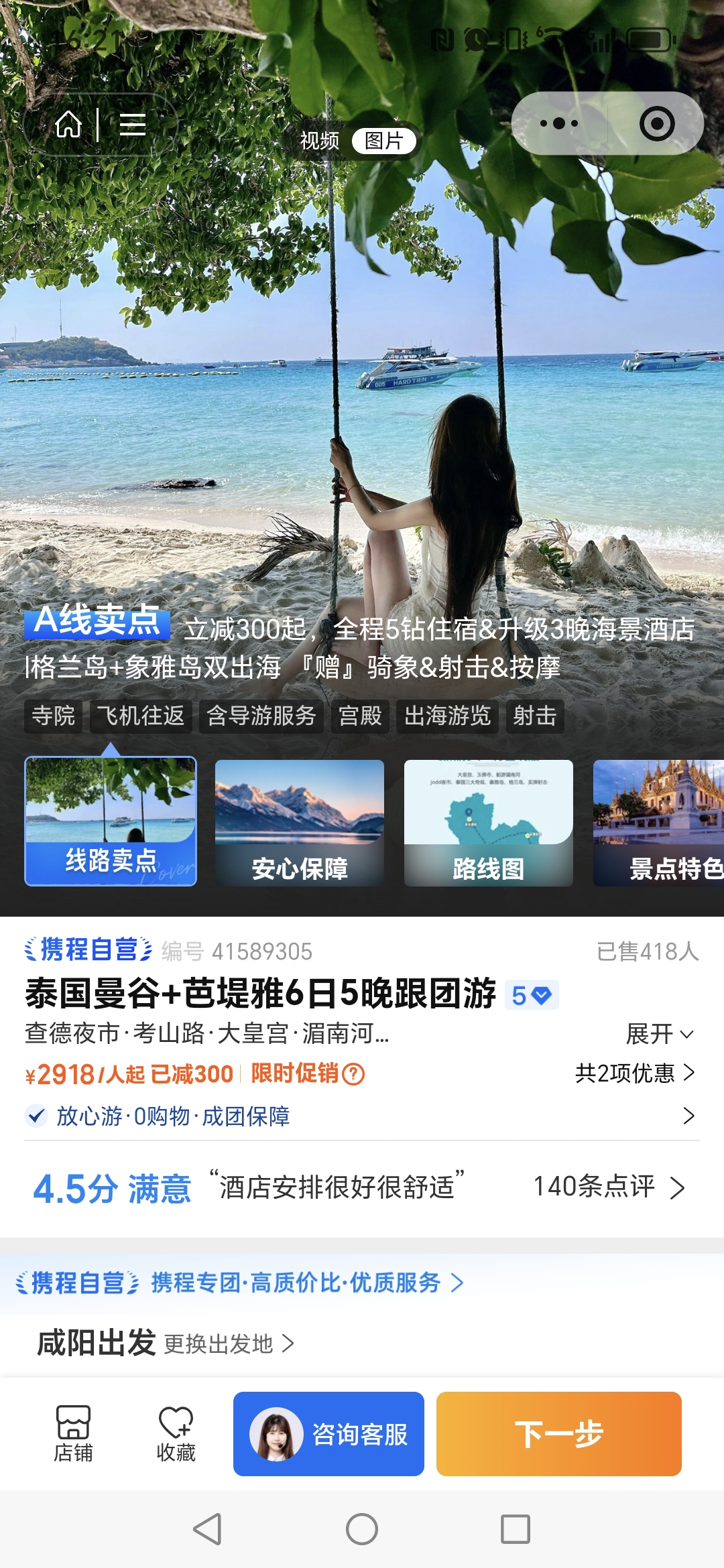Go to the home page icon
The width and height of the screenshot is (724, 1568).
(68, 125)
